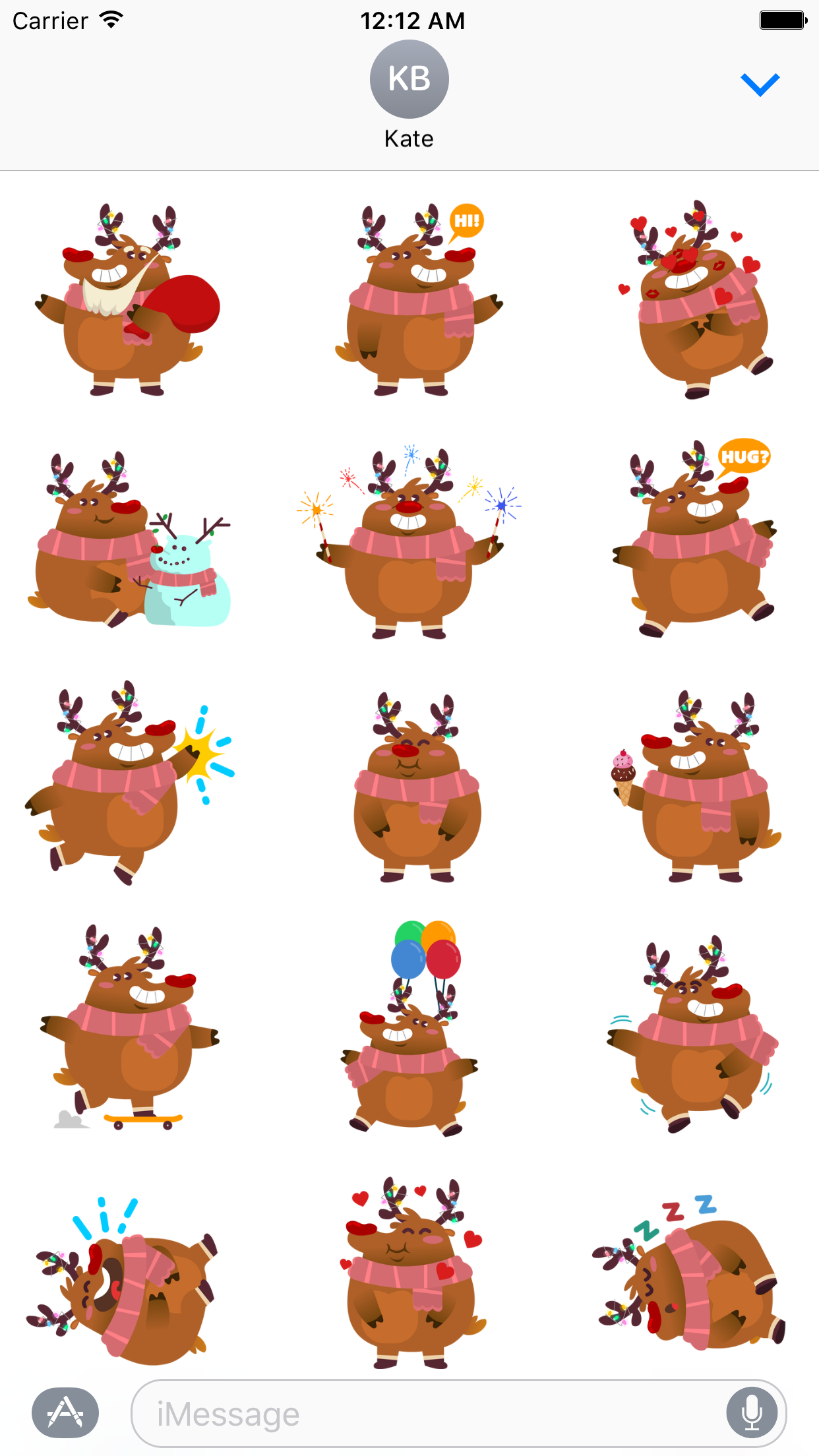Tap the Kate name label

(x=409, y=138)
